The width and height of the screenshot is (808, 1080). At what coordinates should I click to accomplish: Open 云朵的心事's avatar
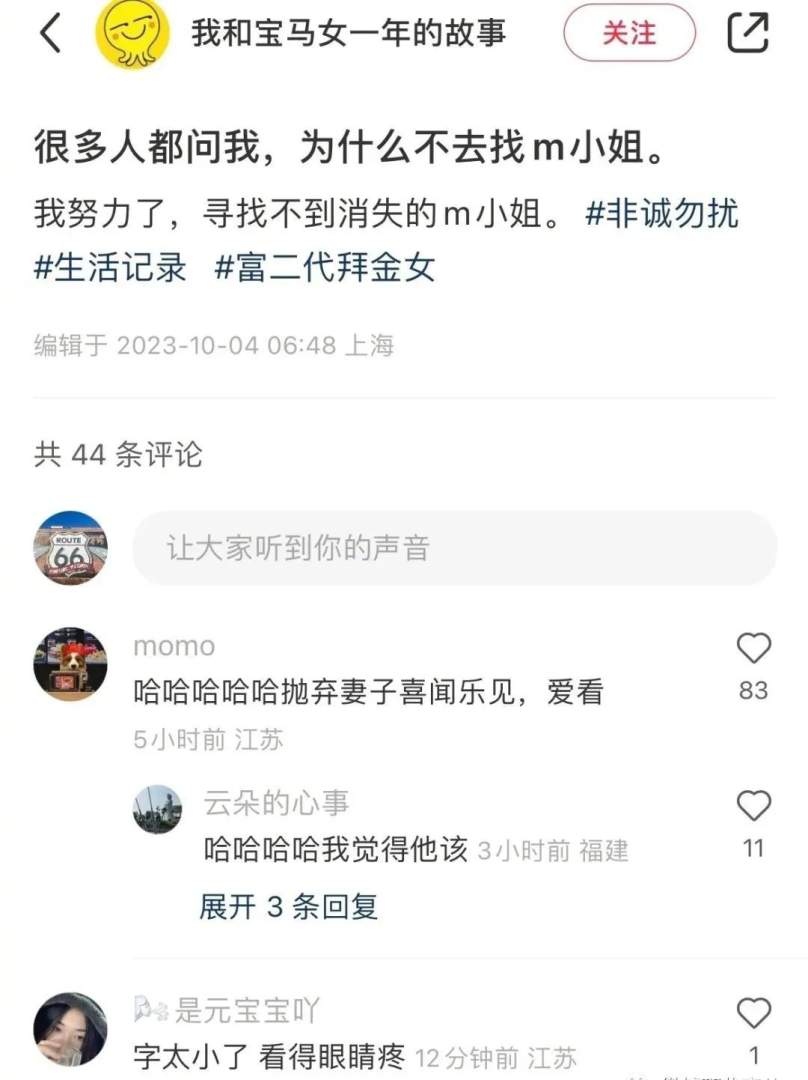click(x=158, y=809)
